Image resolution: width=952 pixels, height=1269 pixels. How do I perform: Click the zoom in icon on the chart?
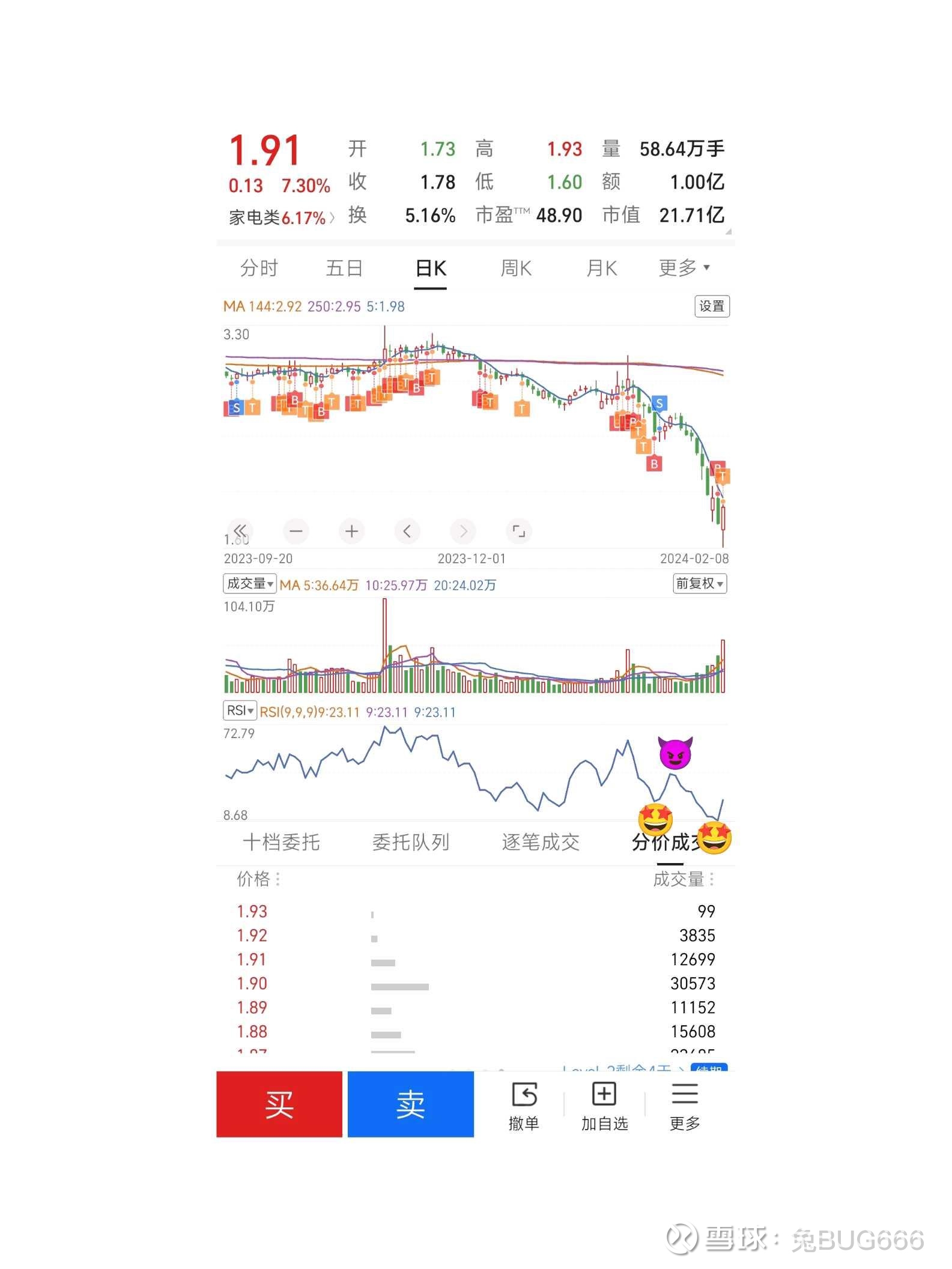pos(351,531)
